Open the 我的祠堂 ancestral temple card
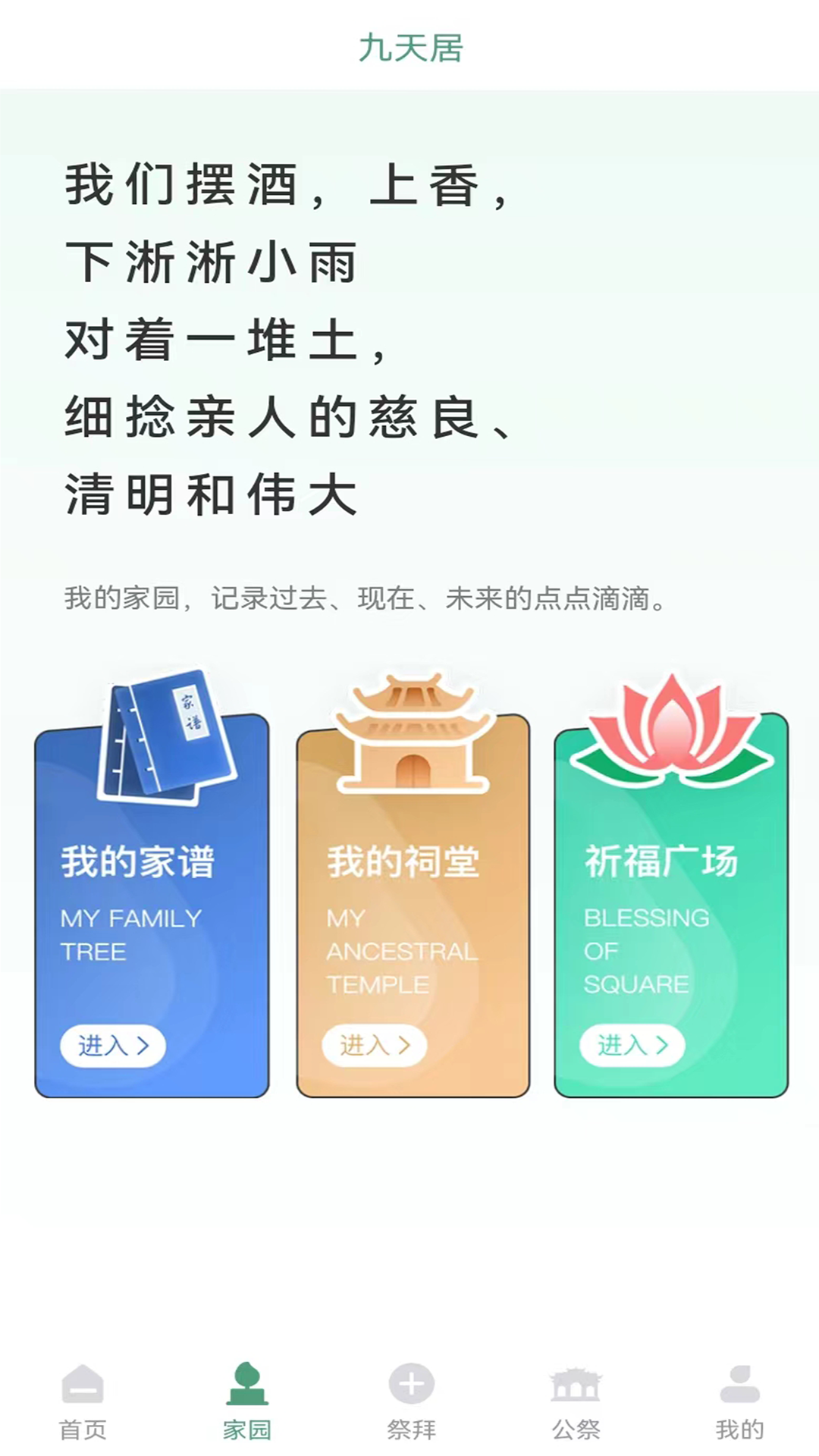Image resolution: width=819 pixels, height=1456 pixels. pyautogui.click(x=413, y=902)
